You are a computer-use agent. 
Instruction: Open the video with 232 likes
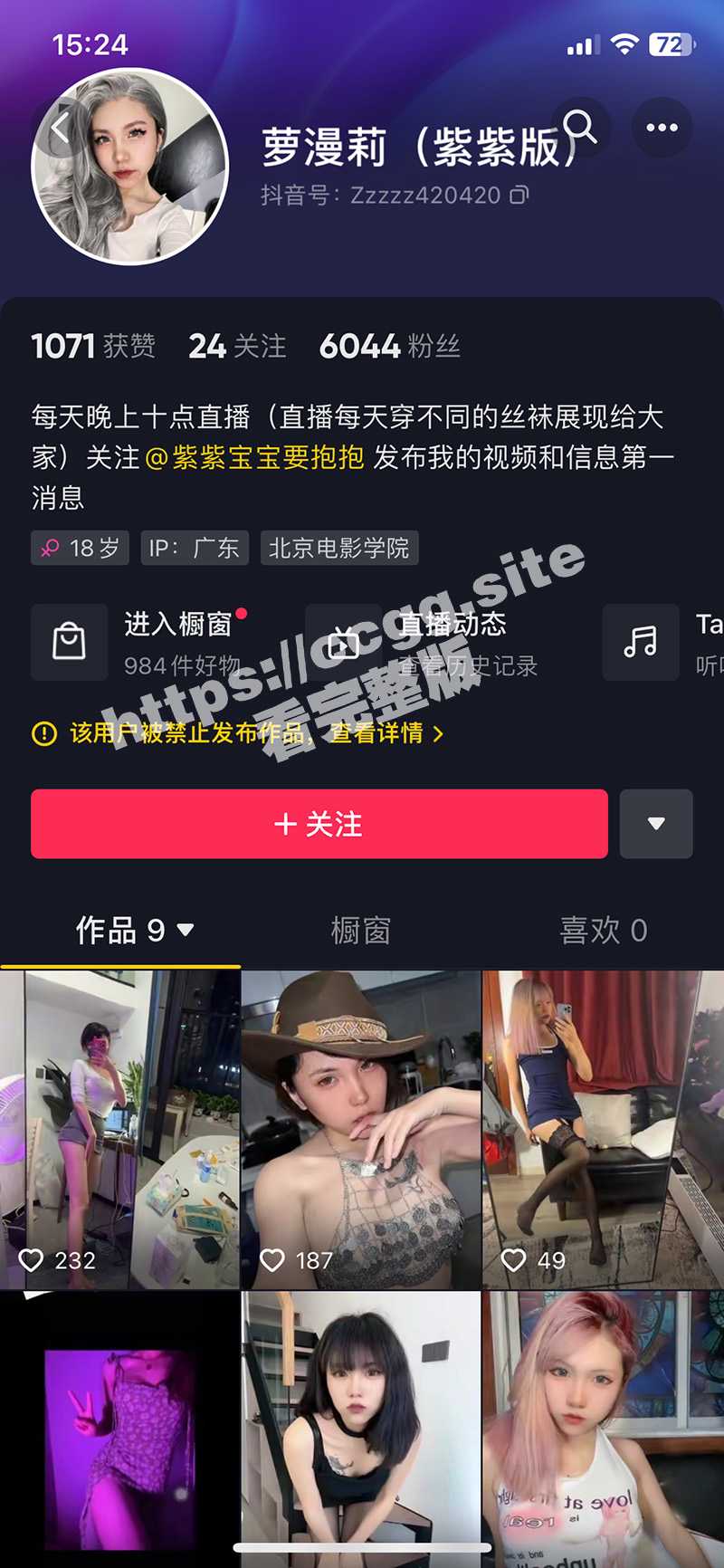click(119, 1130)
